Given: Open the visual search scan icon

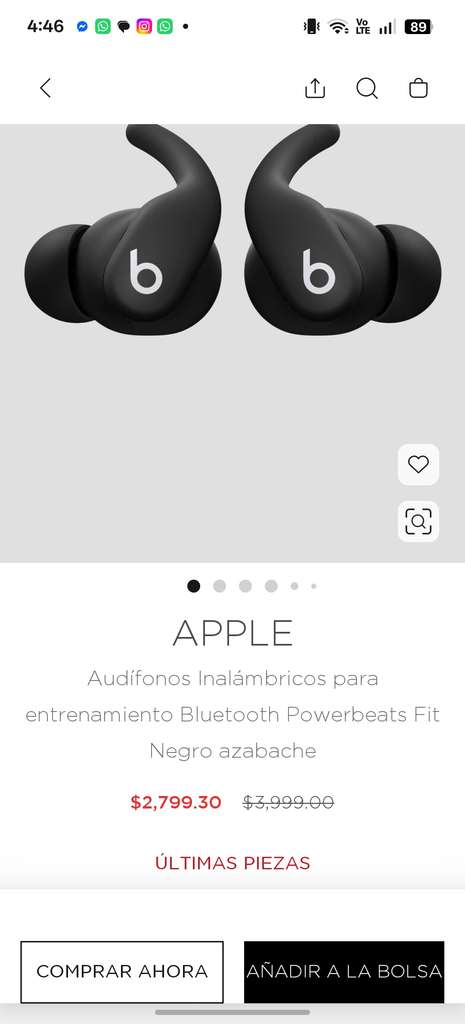Looking at the screenshot, I should (418, 521).
